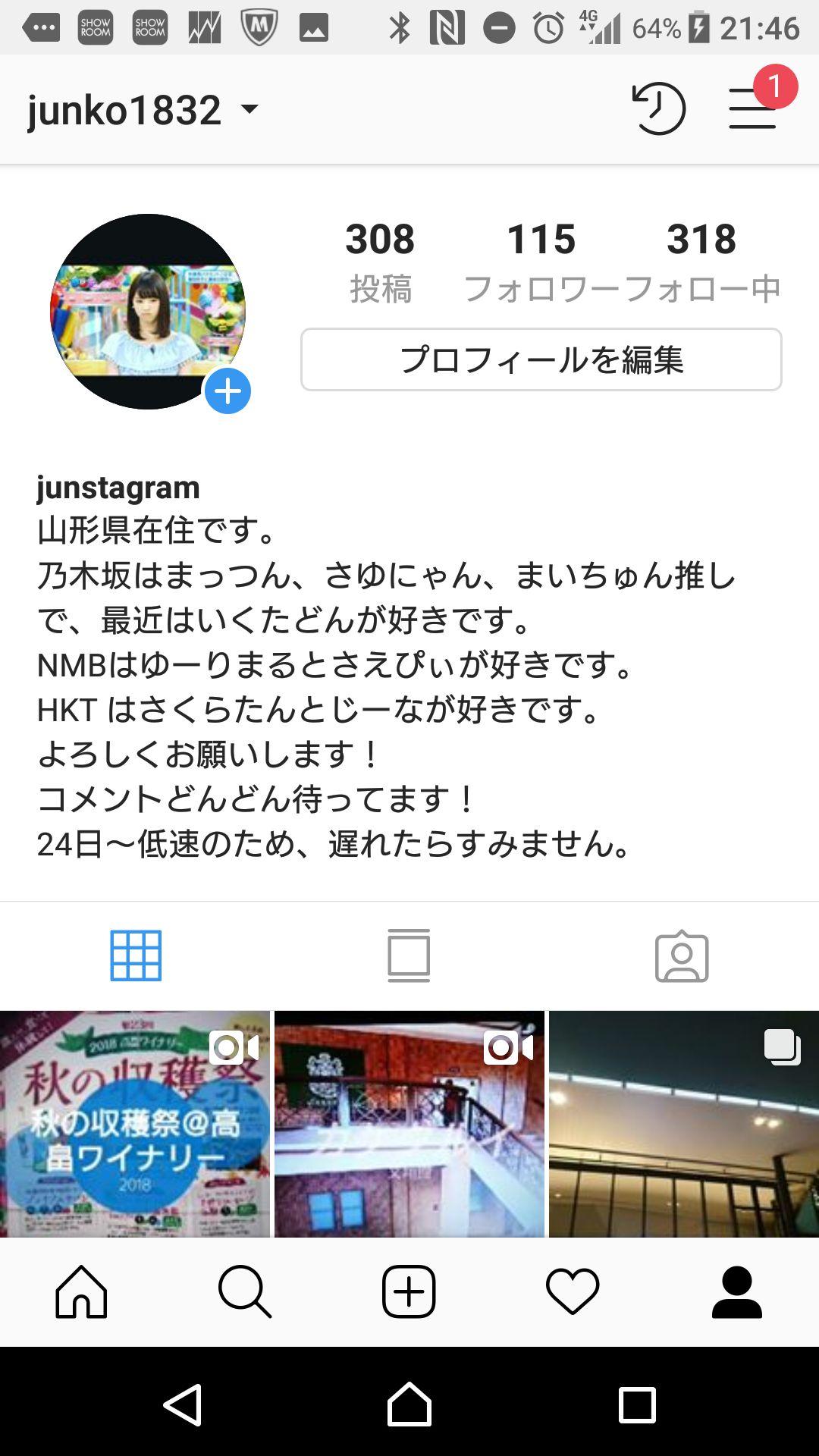Viewport: 819px width, 1456px height.
Task: Open the system recent apps button
Action: pyautogui.click(x=636, y=1405)
